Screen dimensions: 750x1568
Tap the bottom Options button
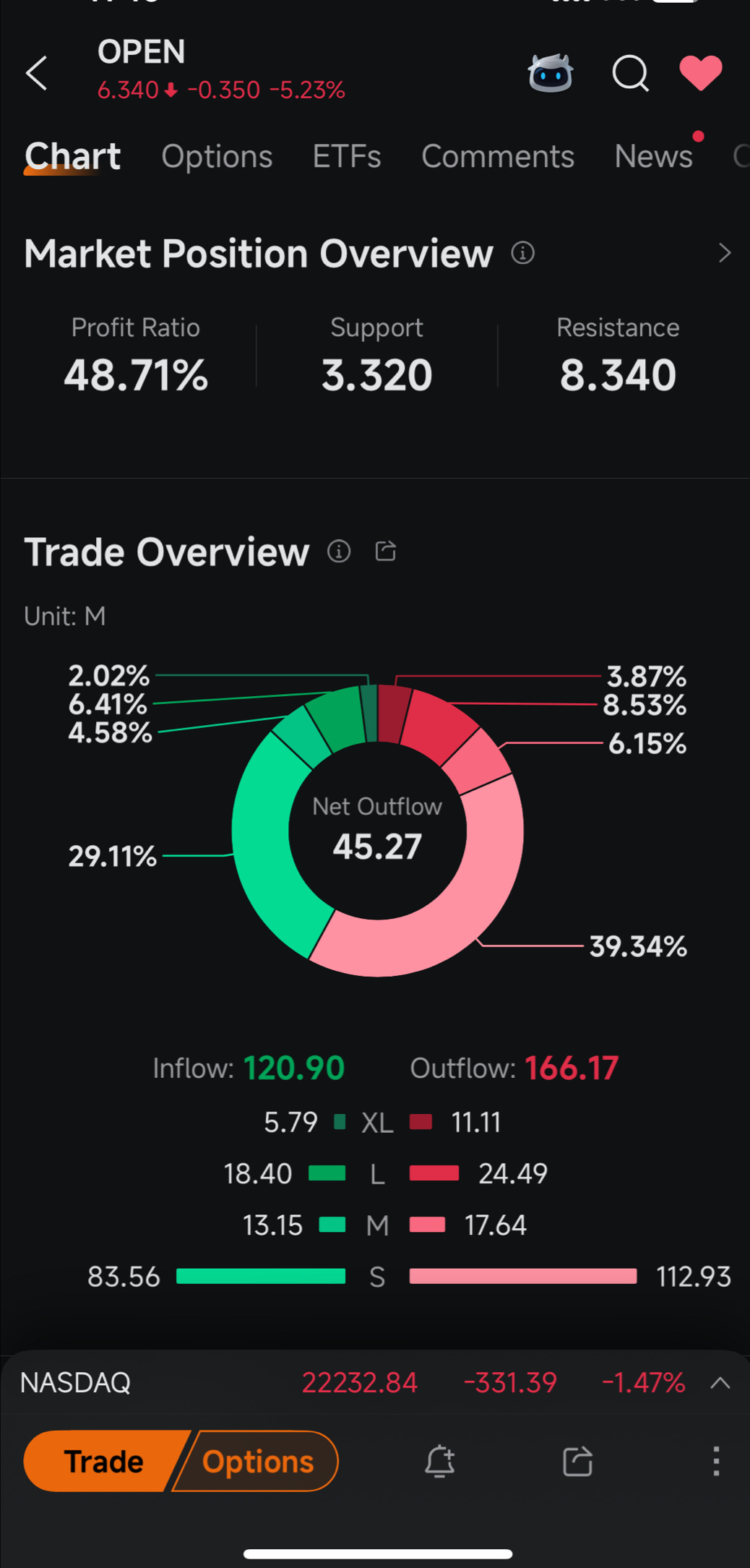258,1461
